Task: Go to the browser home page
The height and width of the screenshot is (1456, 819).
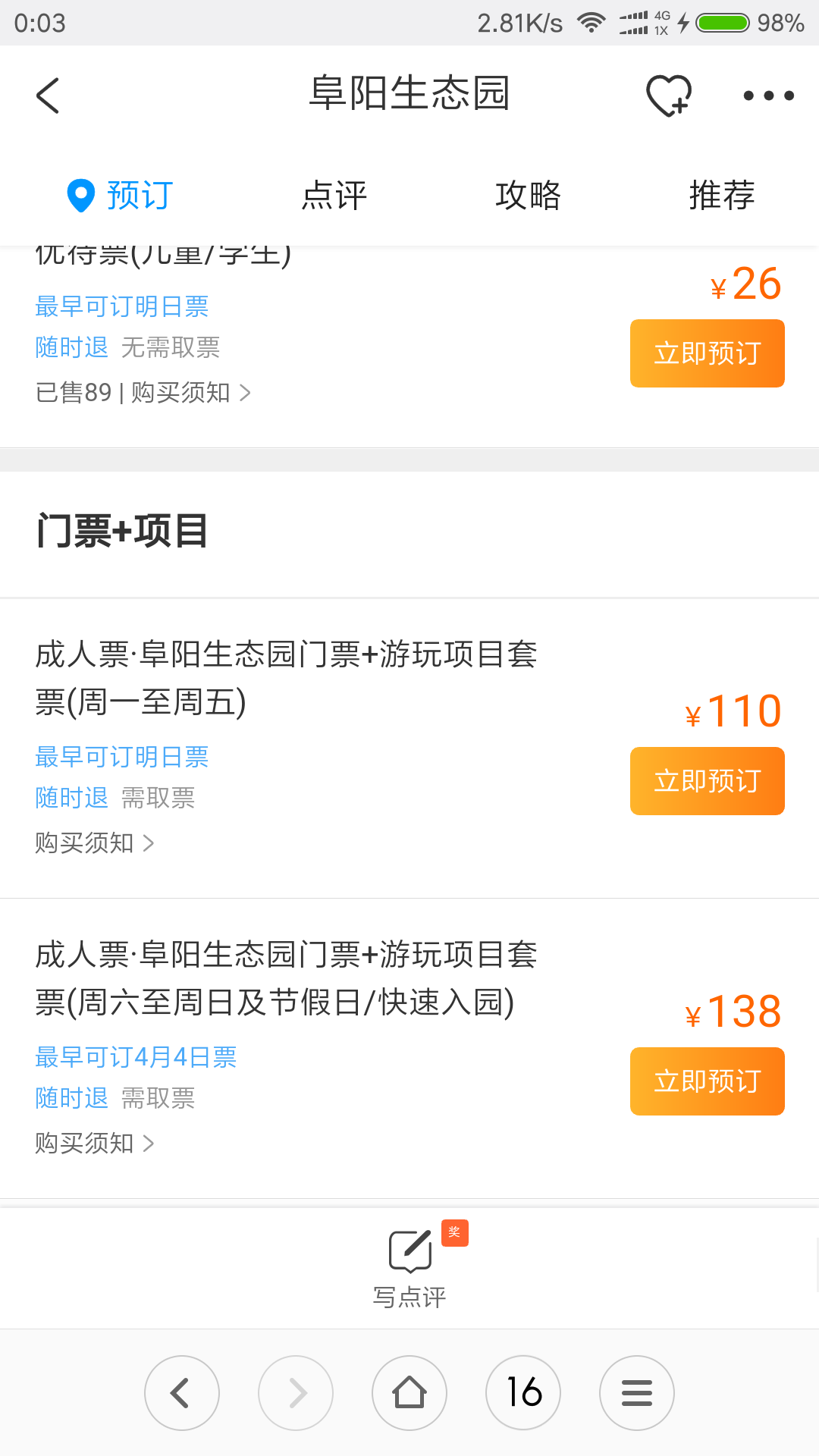Action: click(x=409, y=1393)
